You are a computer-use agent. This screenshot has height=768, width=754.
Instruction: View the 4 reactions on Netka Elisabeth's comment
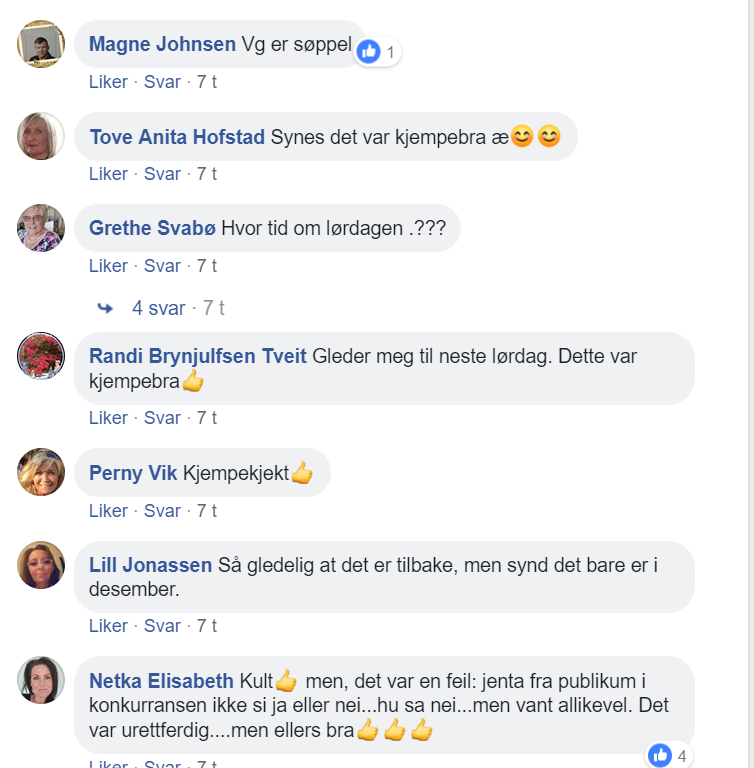[669, 755]
